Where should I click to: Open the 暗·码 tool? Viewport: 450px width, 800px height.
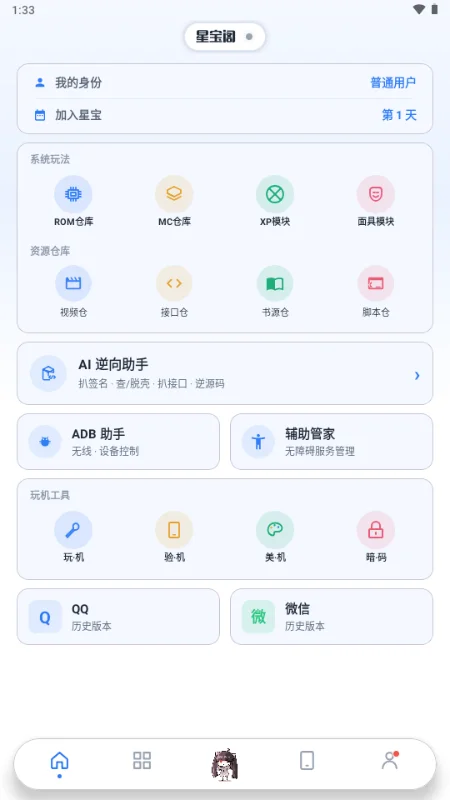(376, 537)
